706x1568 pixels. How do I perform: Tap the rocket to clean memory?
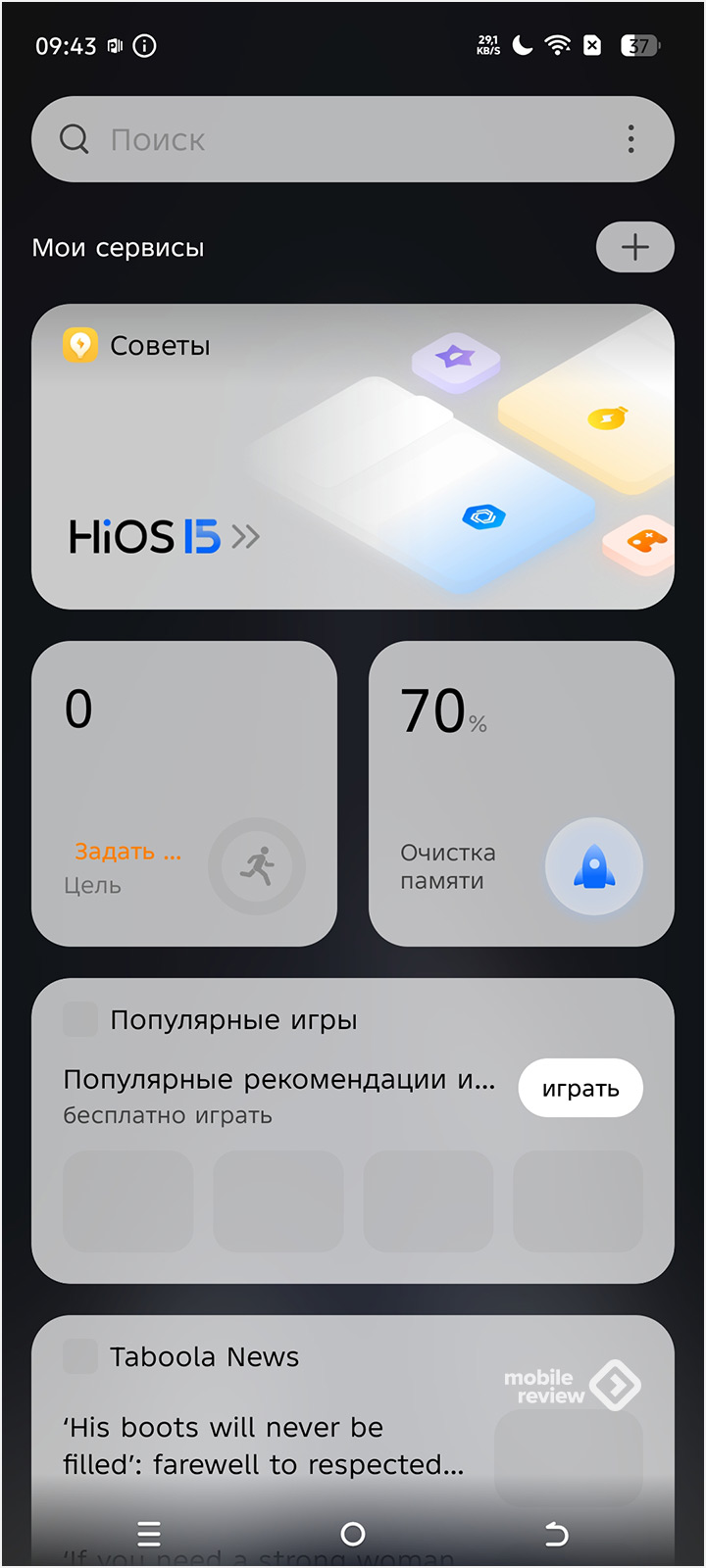click(x=593, y=866)
